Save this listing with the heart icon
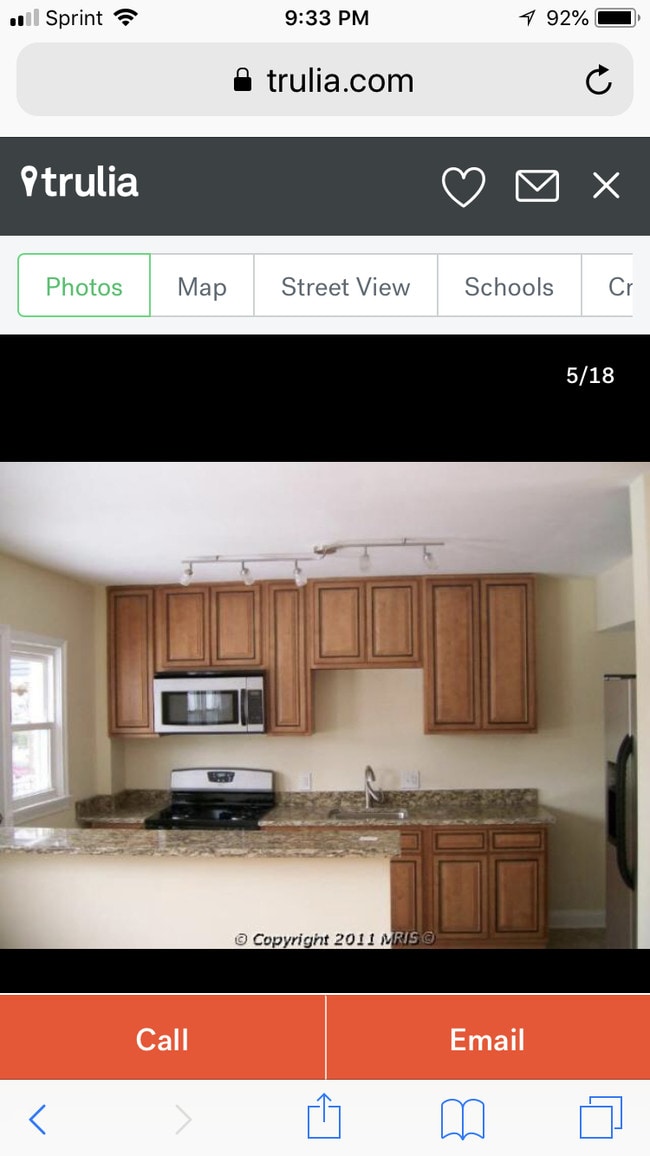This screenshot has height=1156, width=650. coord(463,186)
